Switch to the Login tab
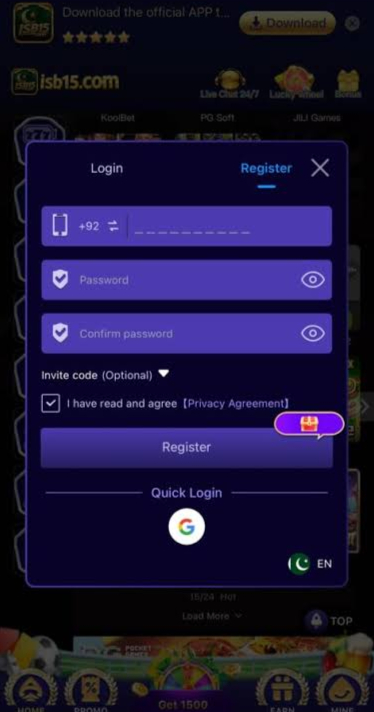Image resolution: width=374 pixels, height=712 pixels. (x=107, y=168)
